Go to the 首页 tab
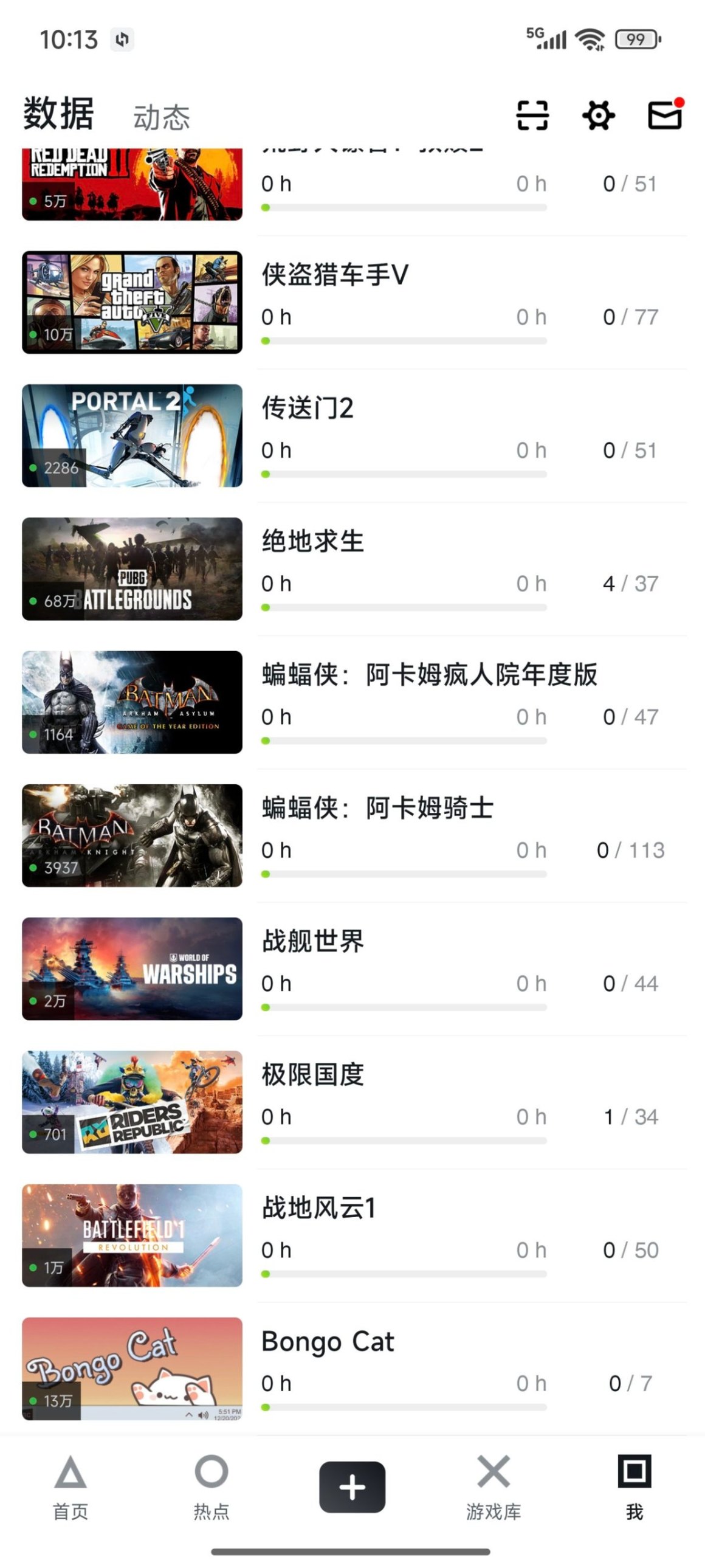This screenshot has width=705, height=1568. [70, 1487]
